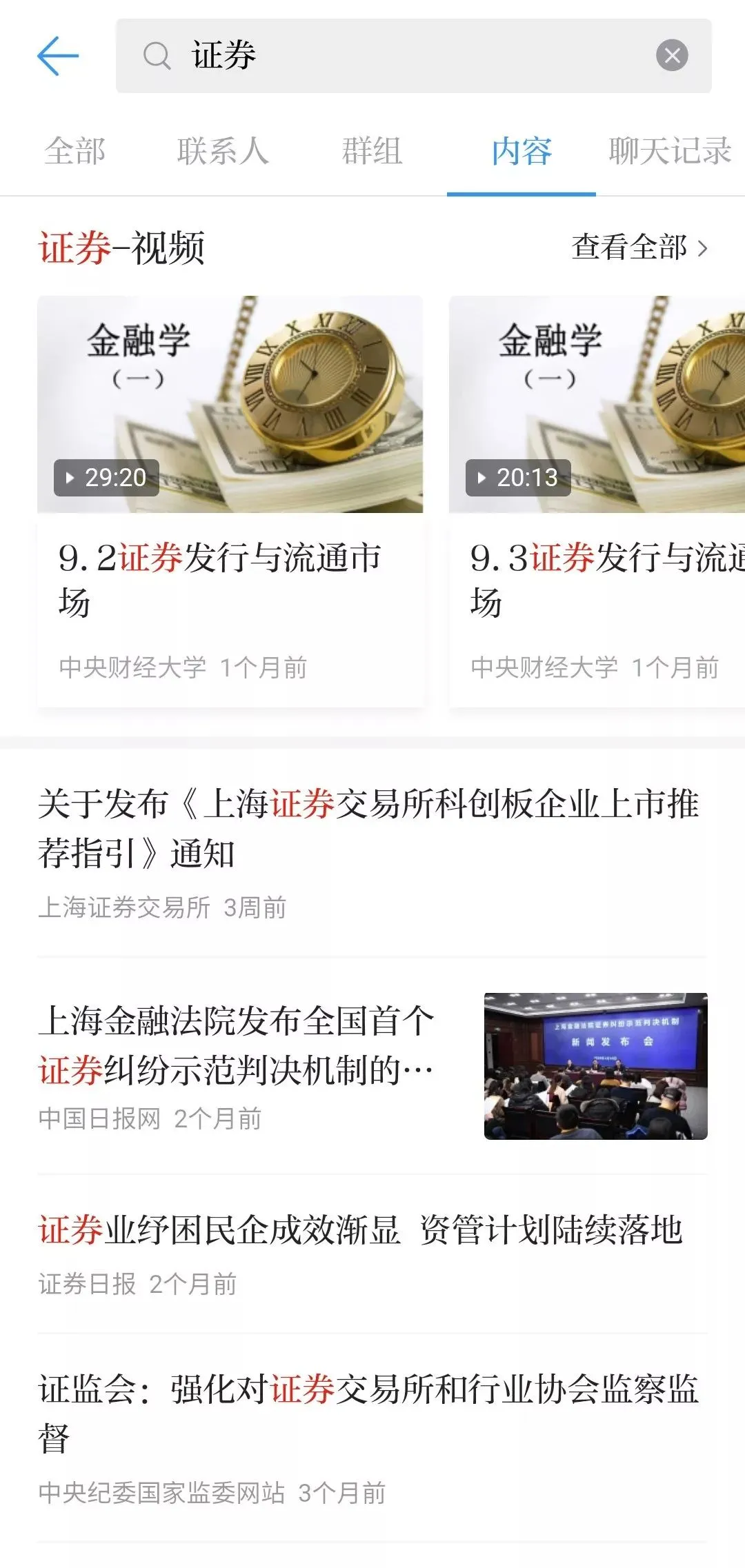The height and width of the screenshot is (1568, 745).
Task: Play the 9.2证券发行与流通市场 video
Action: (x=230, y=404)
